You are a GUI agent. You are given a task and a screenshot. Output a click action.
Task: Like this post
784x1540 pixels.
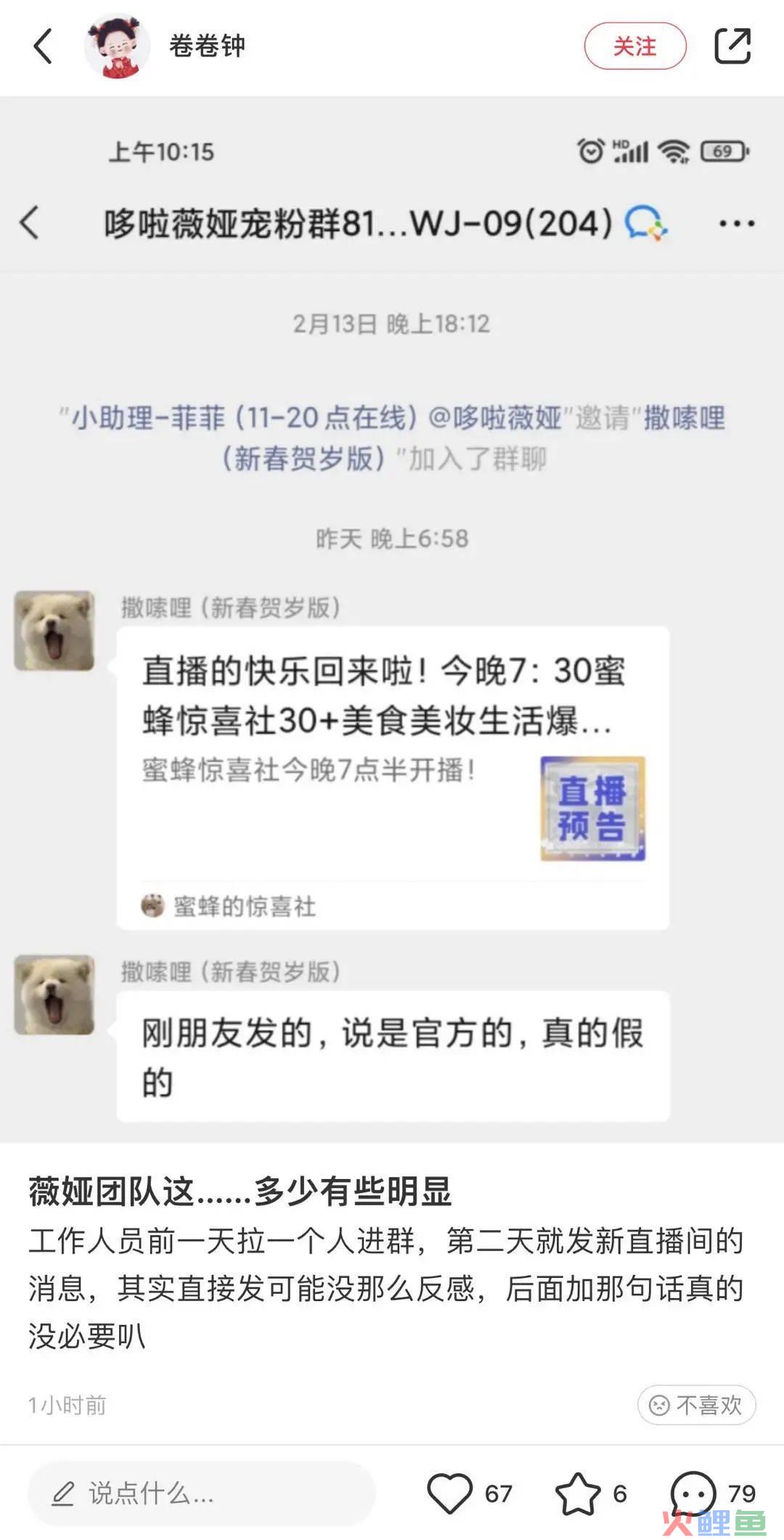(450, 1493)
